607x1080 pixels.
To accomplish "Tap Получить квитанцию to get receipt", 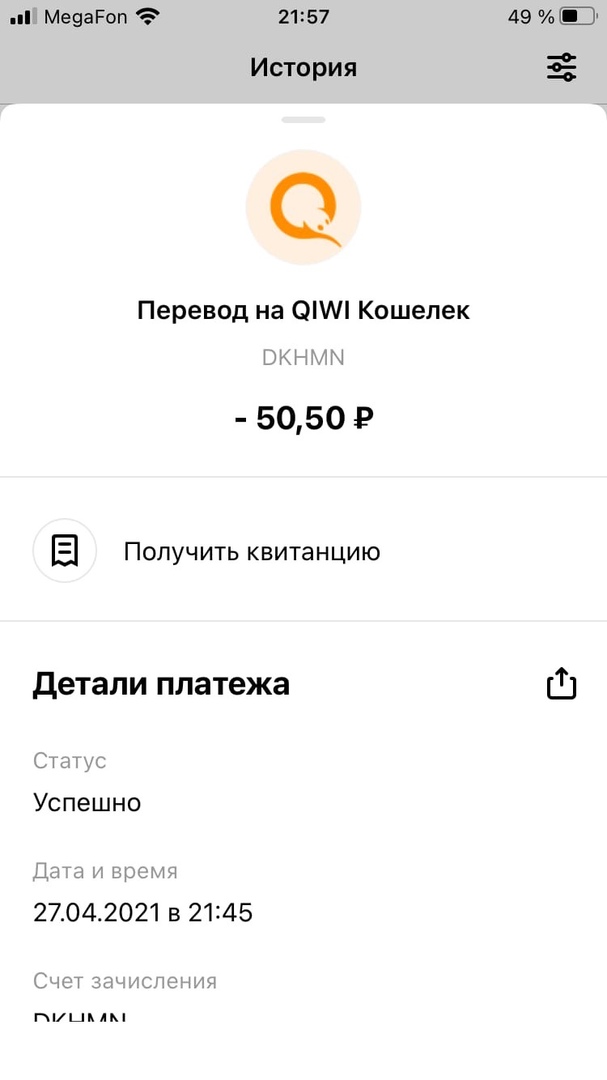I will click(251, 551).
